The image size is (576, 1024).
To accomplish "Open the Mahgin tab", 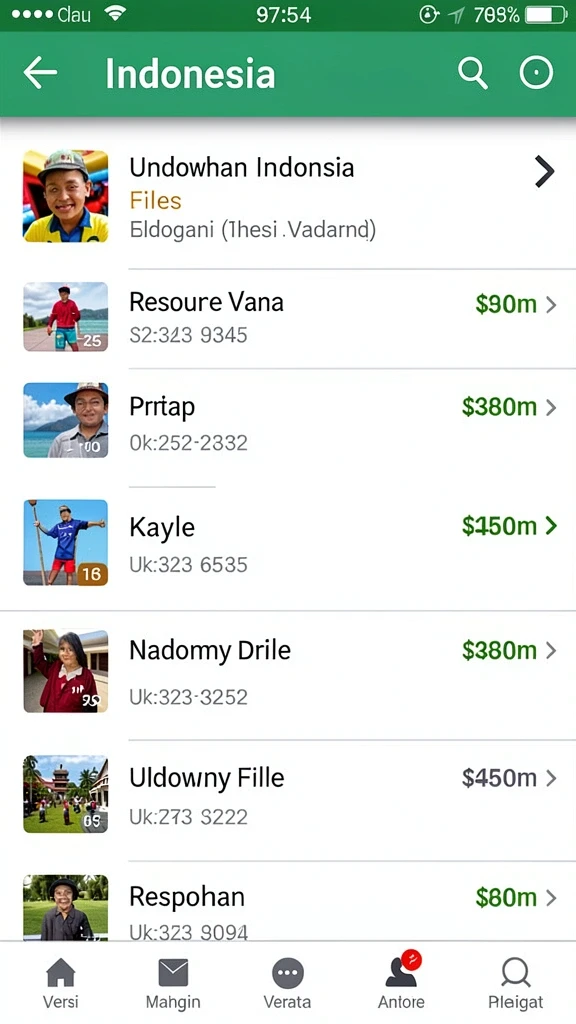I will (173, 984).
